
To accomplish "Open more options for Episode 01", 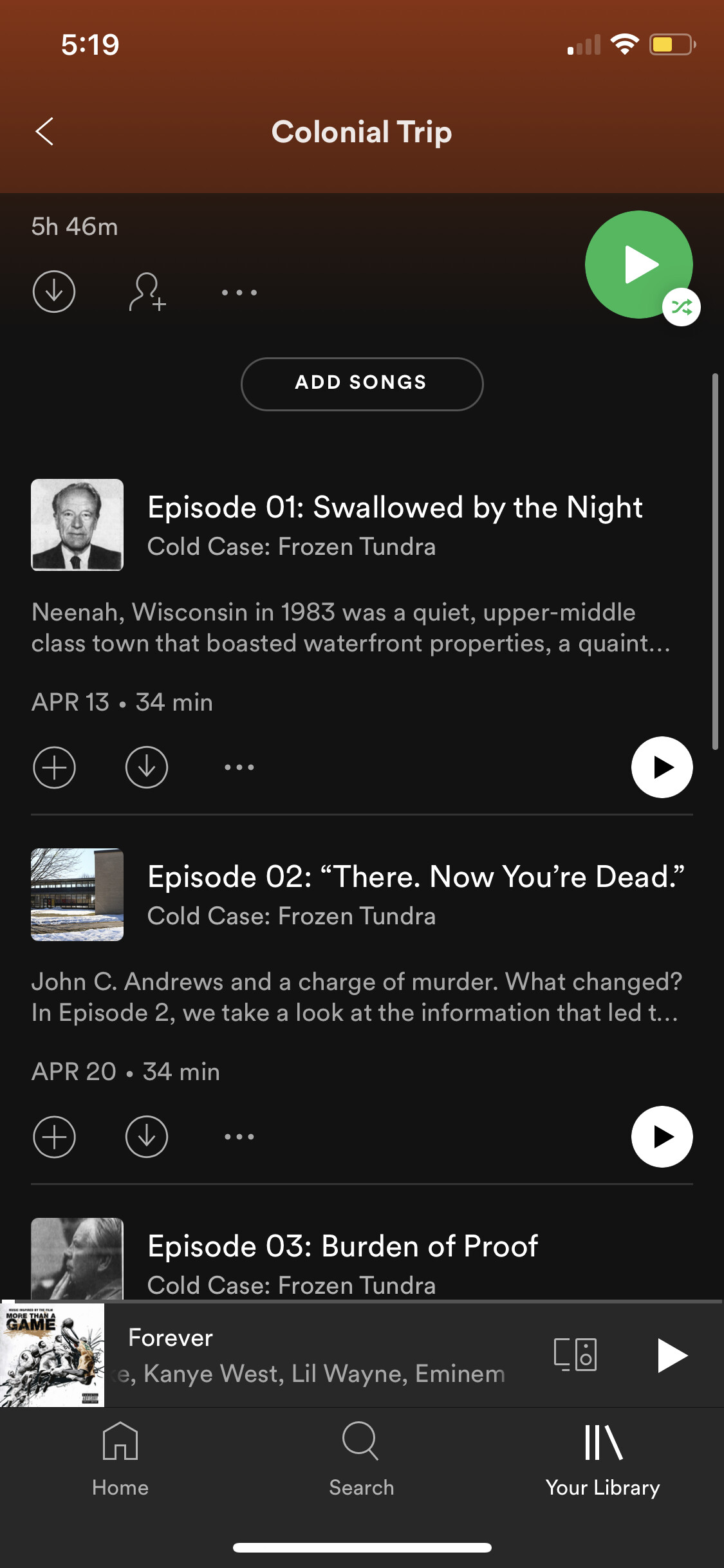I will [239, 767].
